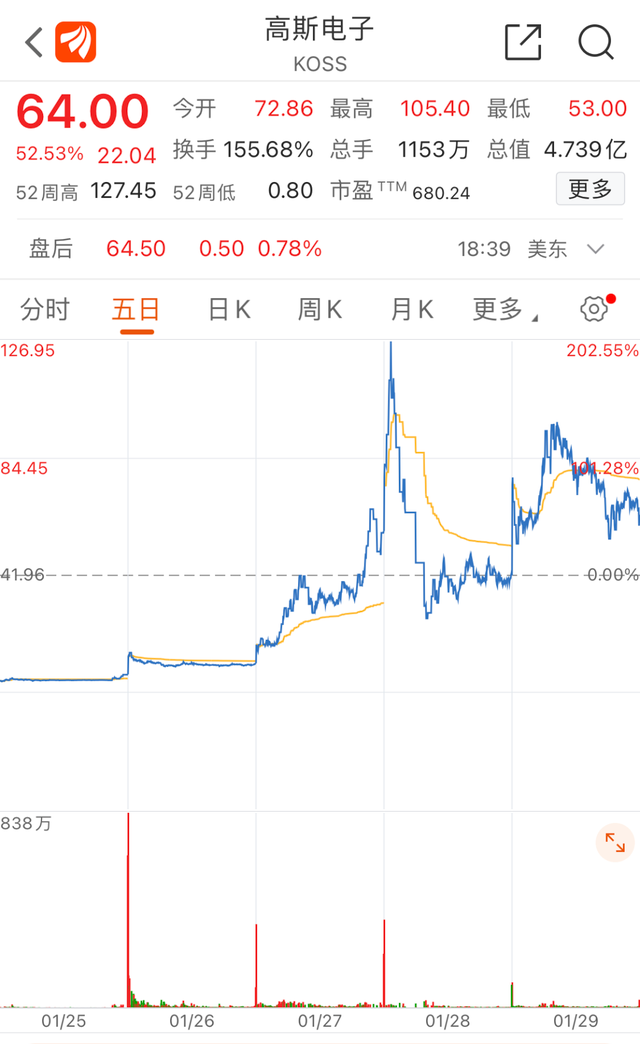Select the 五日 chart tab
Viewport: 640px width, 1044px height.
(x=136, y=310)
